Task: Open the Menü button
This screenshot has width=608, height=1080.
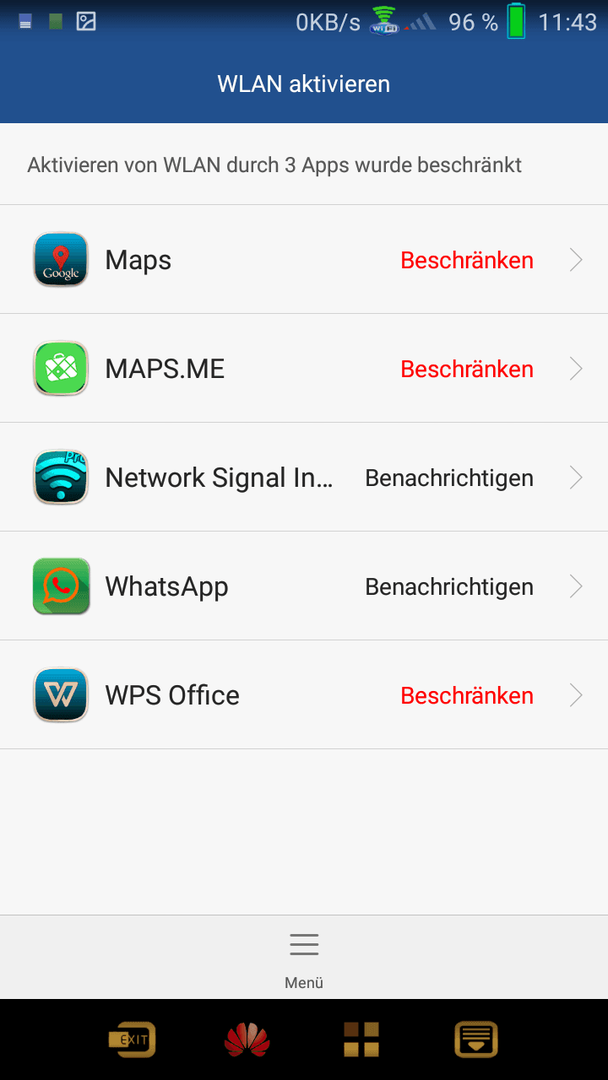Action: [304, 959]
